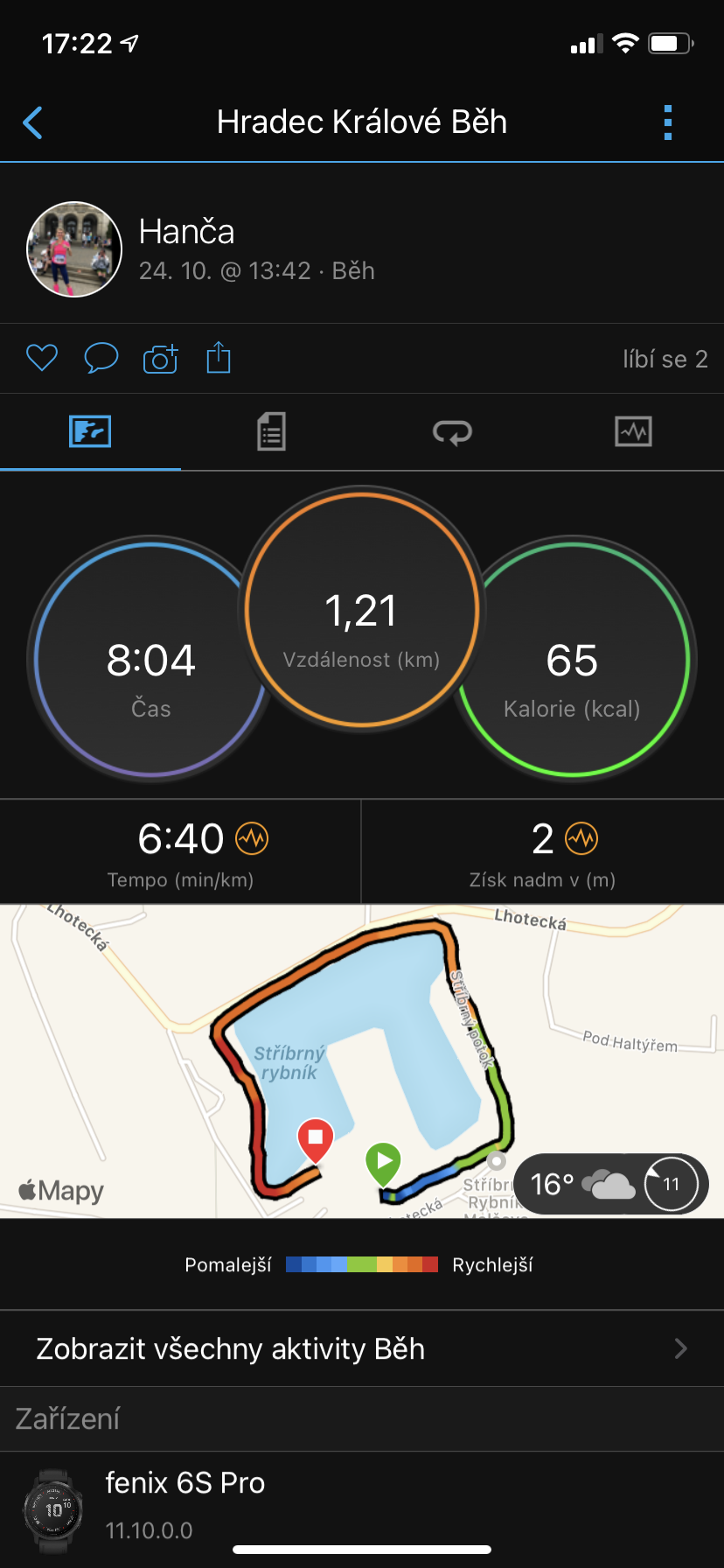This screenshot has height=1568, width=724.
Task: Switch to the laps tab
Action: pyautogui.click(x=452, y=431)
